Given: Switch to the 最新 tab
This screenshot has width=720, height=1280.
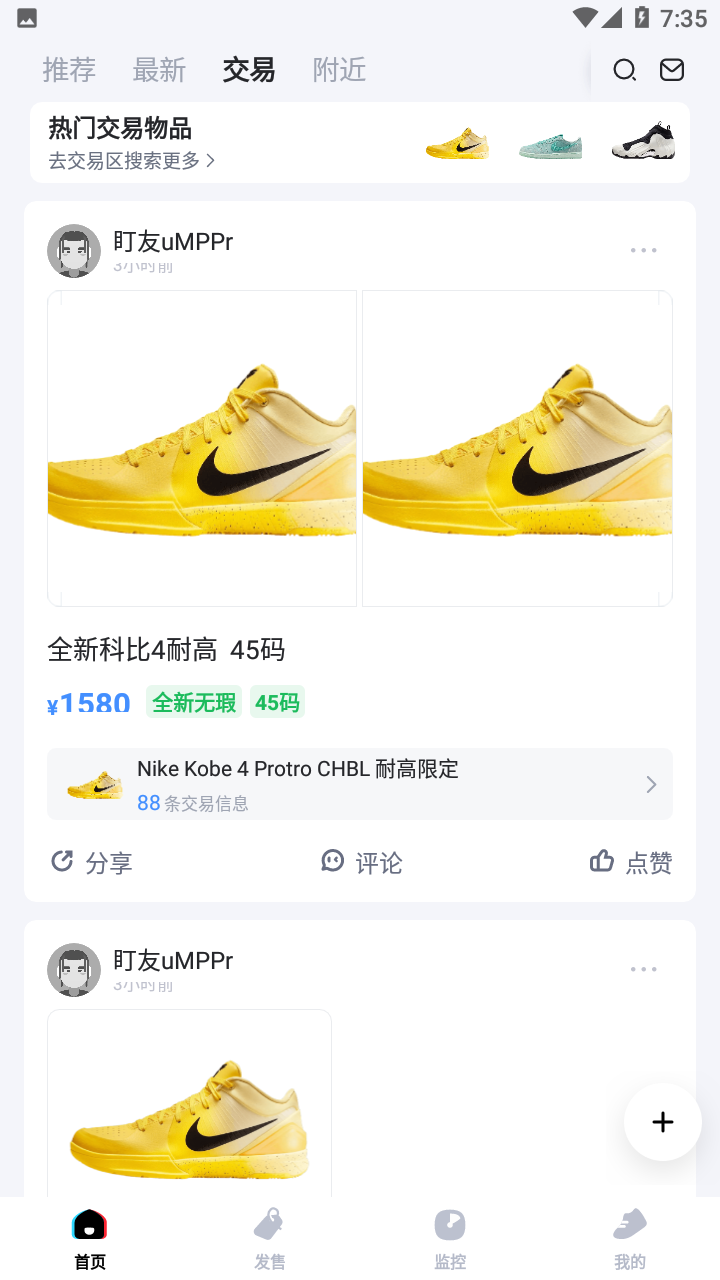Looking at the screenshot, I should (x=159, y=70).
